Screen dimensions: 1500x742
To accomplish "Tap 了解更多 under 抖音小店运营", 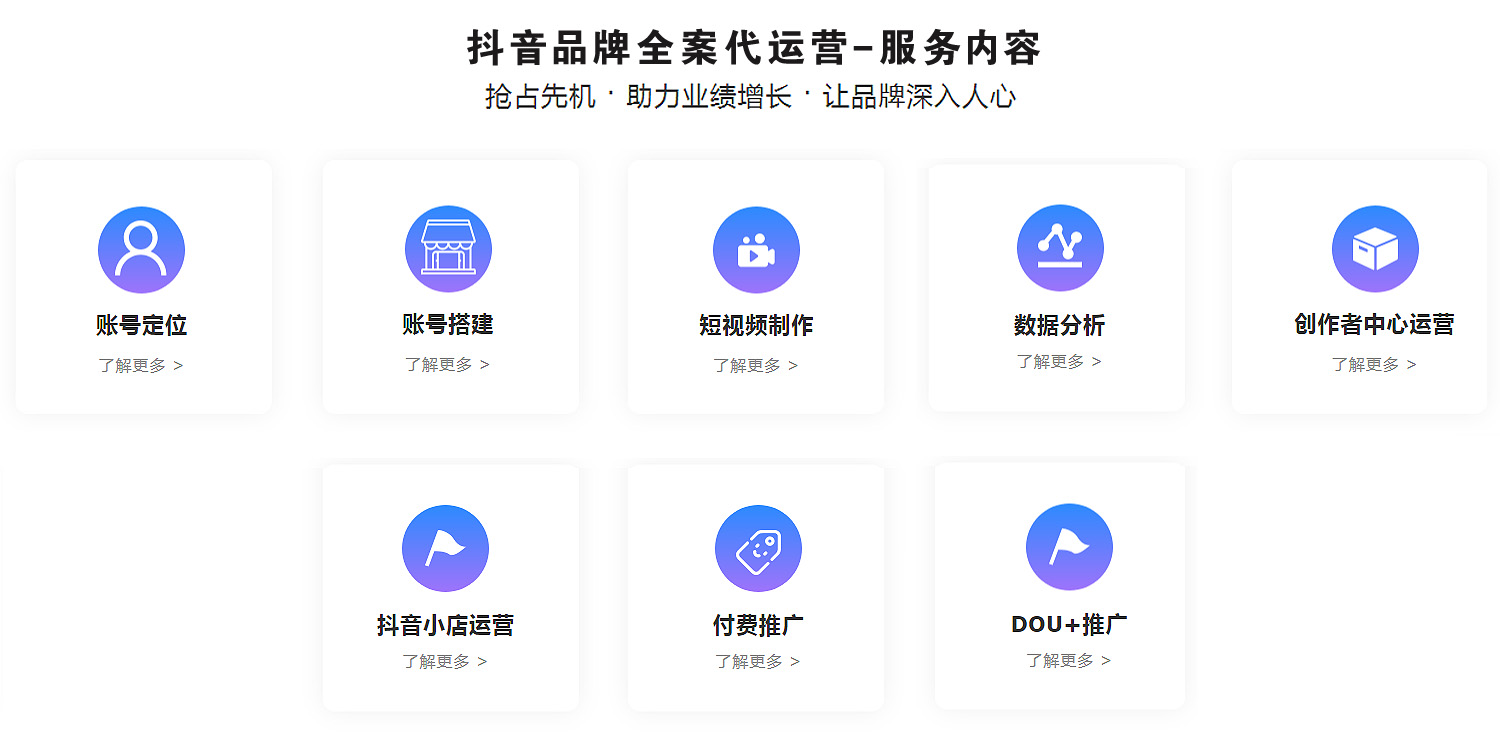I will pyautogui.click(x=445, y=661).
